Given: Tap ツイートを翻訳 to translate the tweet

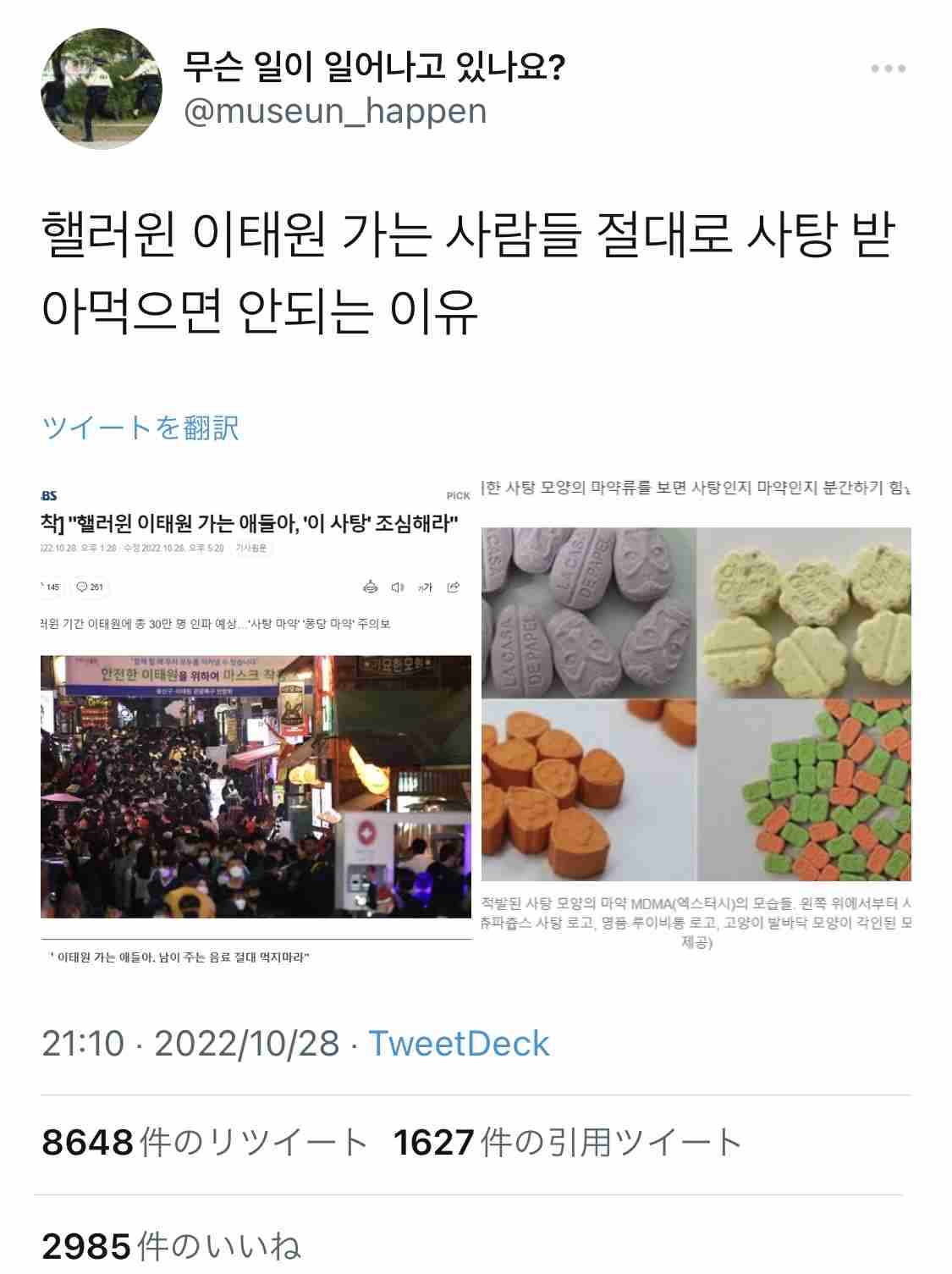Looking at the screenshot, I should (140, 427).
